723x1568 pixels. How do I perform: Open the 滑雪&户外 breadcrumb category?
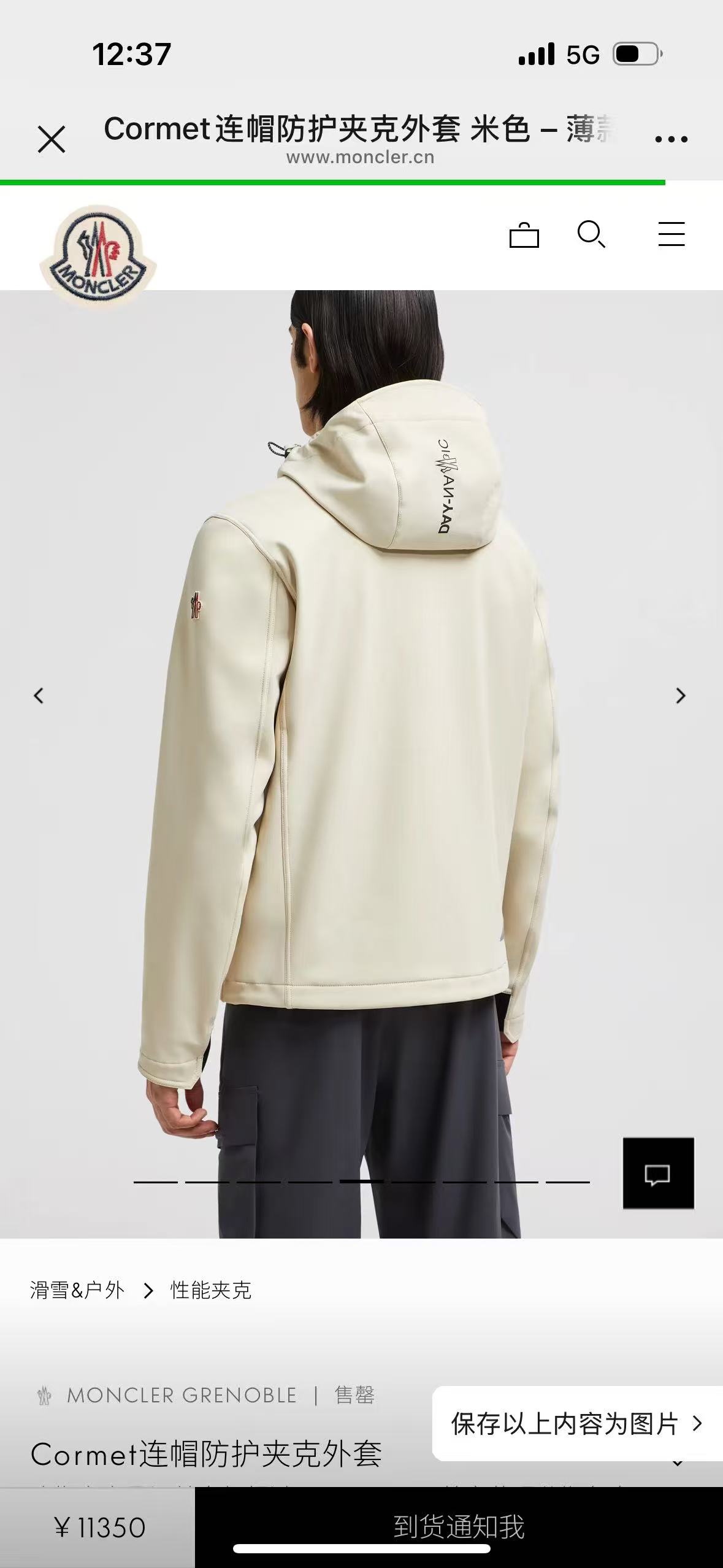click(77, 1291)
